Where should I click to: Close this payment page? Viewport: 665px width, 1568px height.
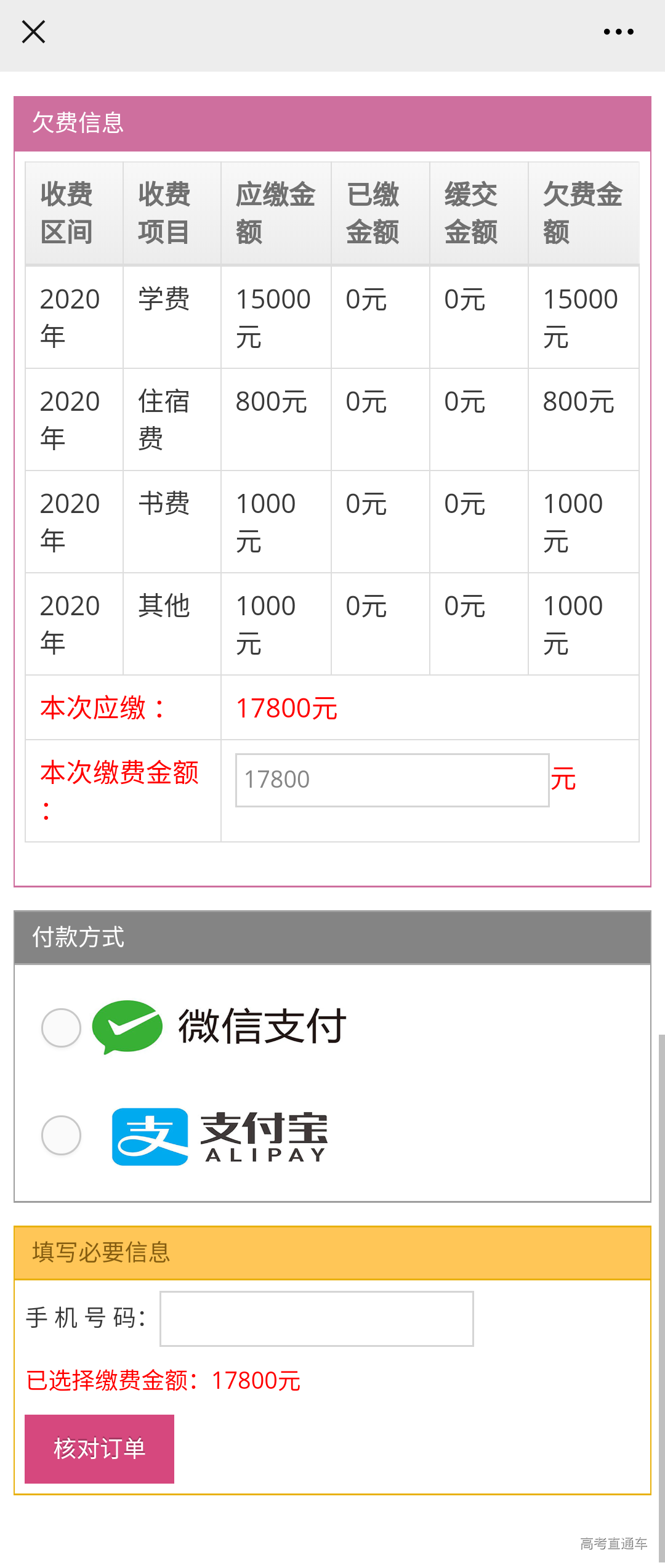click(33, 32)
